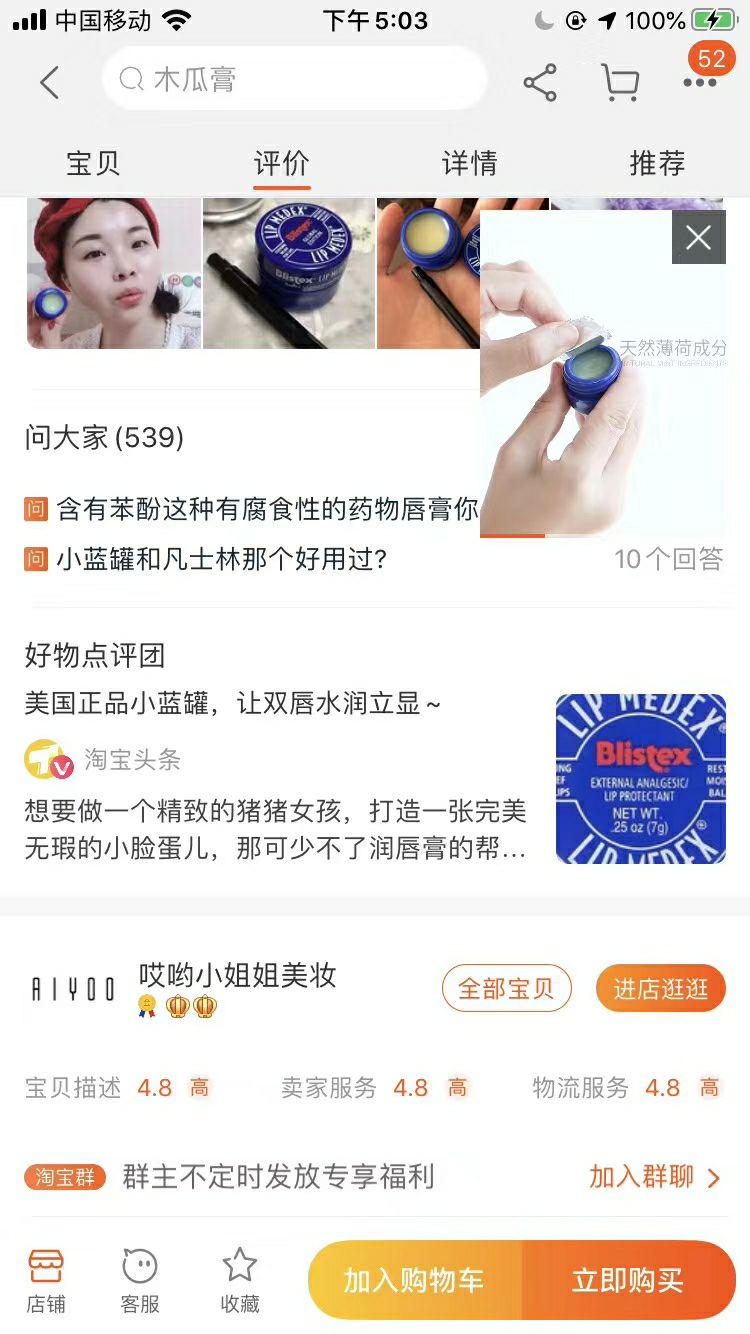Tap 加入购物车 to add to cart
750x1334 pixels.
click(x=414, y=1280)
